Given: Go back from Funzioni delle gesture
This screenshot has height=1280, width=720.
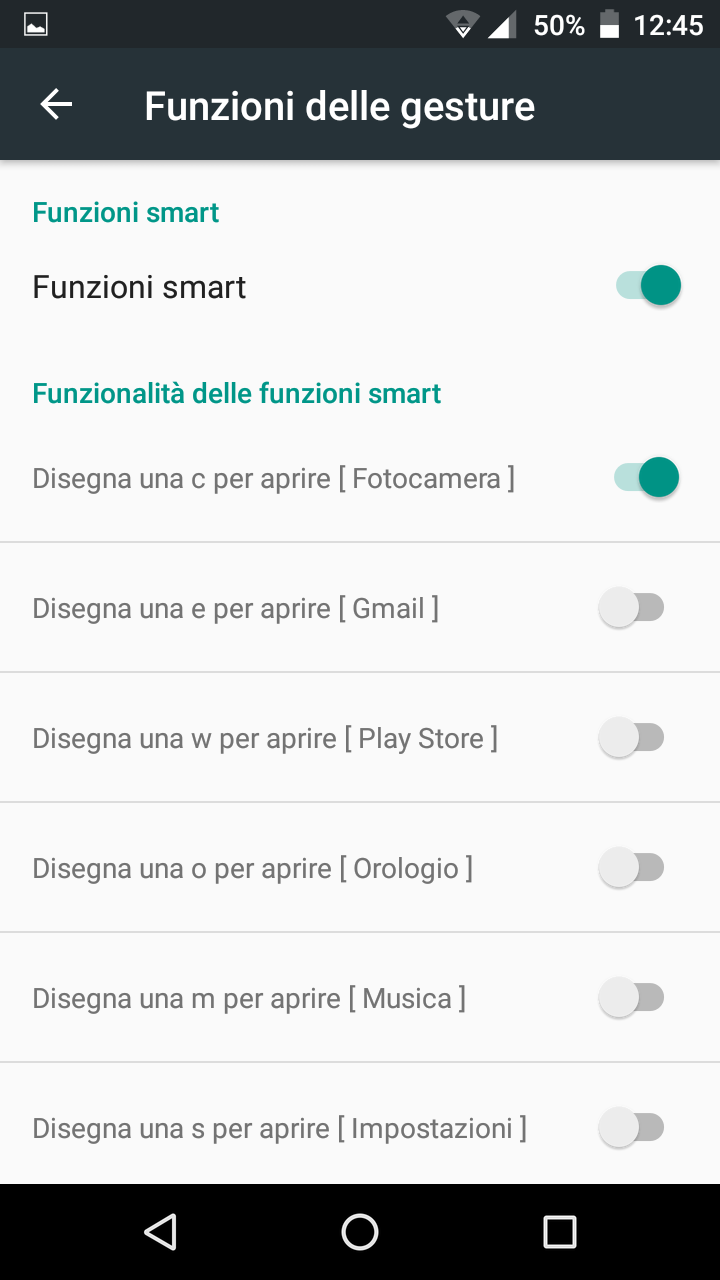Looking at the screenshot, I should pyautogui.click(x=56, y=105).
